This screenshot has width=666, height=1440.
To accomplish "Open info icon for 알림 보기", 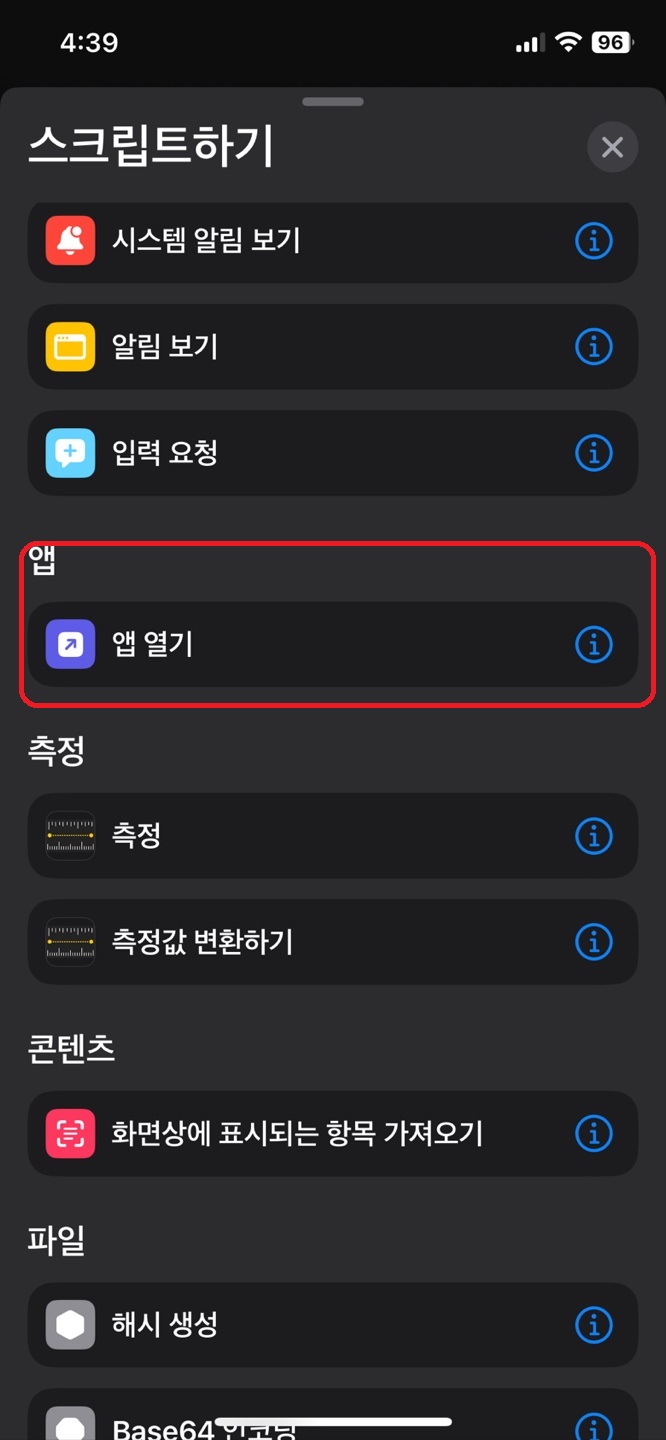I will (x=594, y=347).
